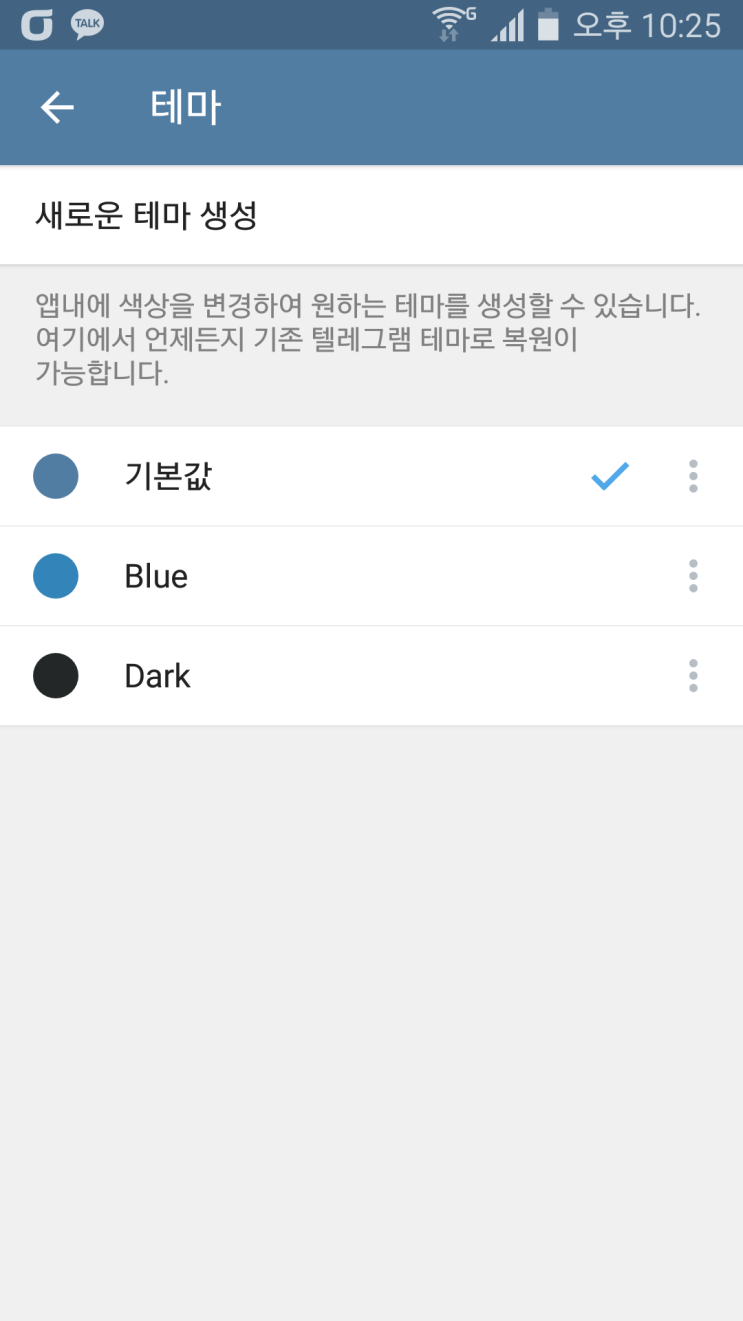Tap the back arrow to exit theme settings
This screenshot has height=1321, width=743.
[56, 107]
